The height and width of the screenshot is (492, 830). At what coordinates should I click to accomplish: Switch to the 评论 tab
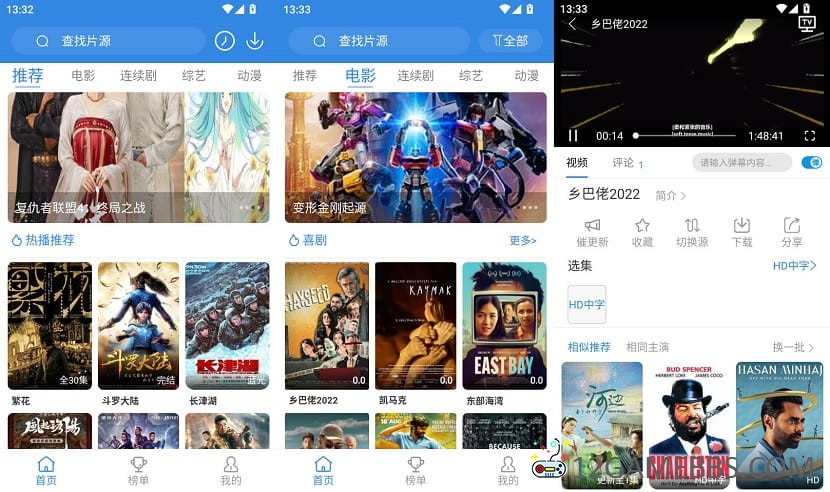tap(624, 163)
